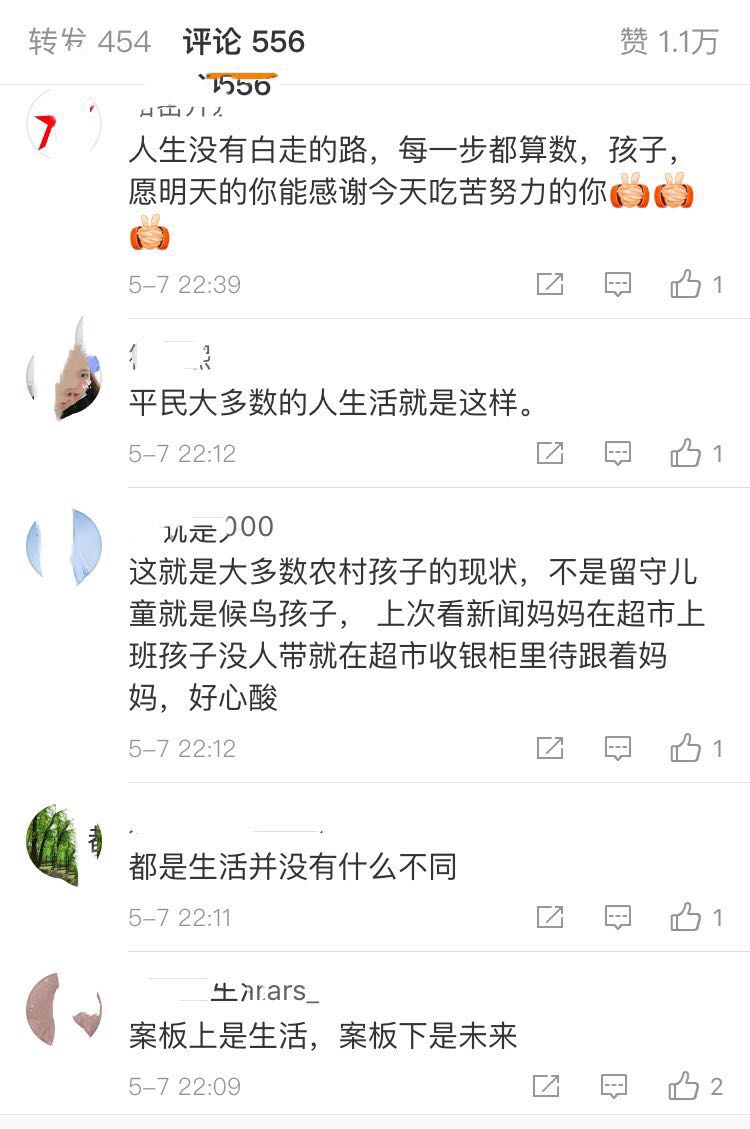Open reply icon on "都是生活并没有什么不同"
This screenshot has height=1129, width=750.
(x=616, y=915)
